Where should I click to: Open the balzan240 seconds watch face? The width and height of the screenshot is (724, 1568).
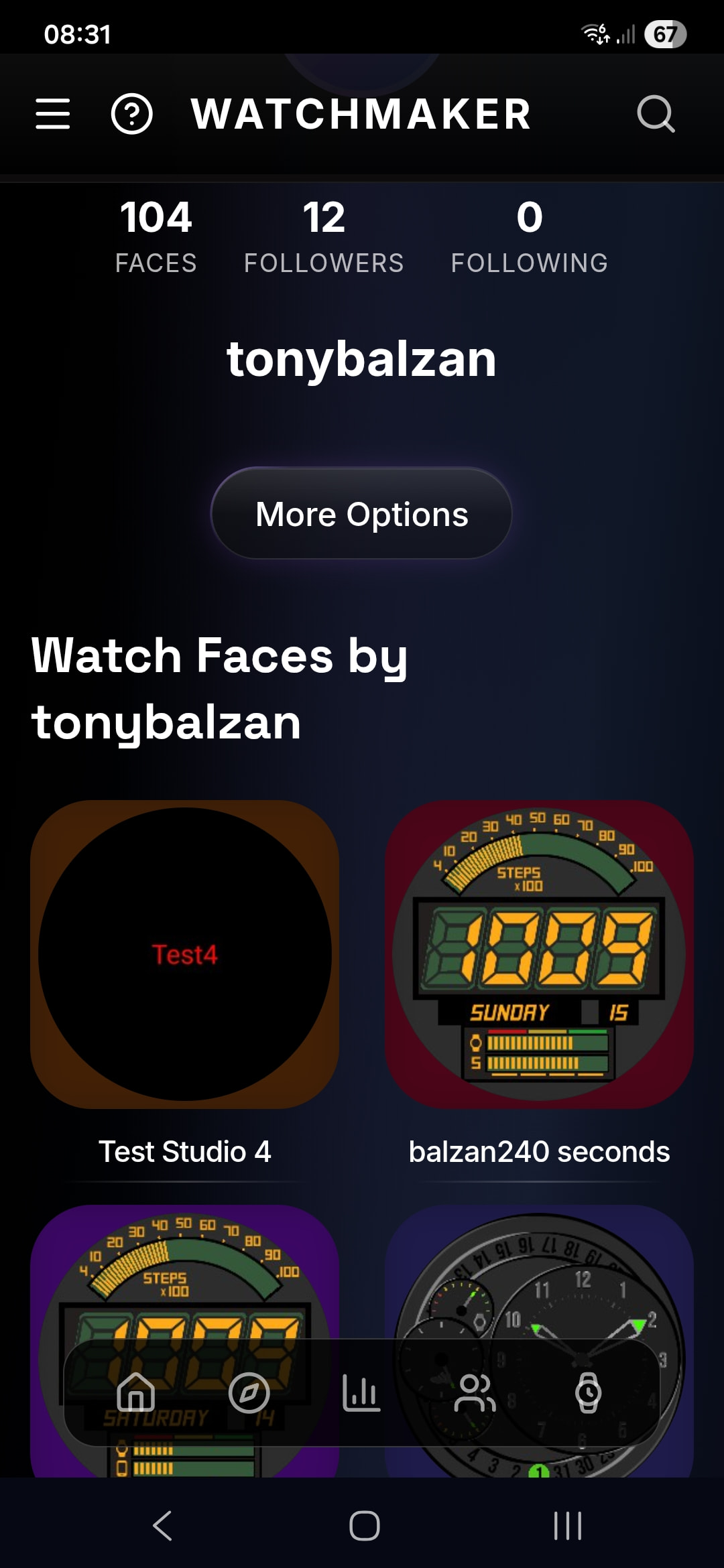coord(539,954)
